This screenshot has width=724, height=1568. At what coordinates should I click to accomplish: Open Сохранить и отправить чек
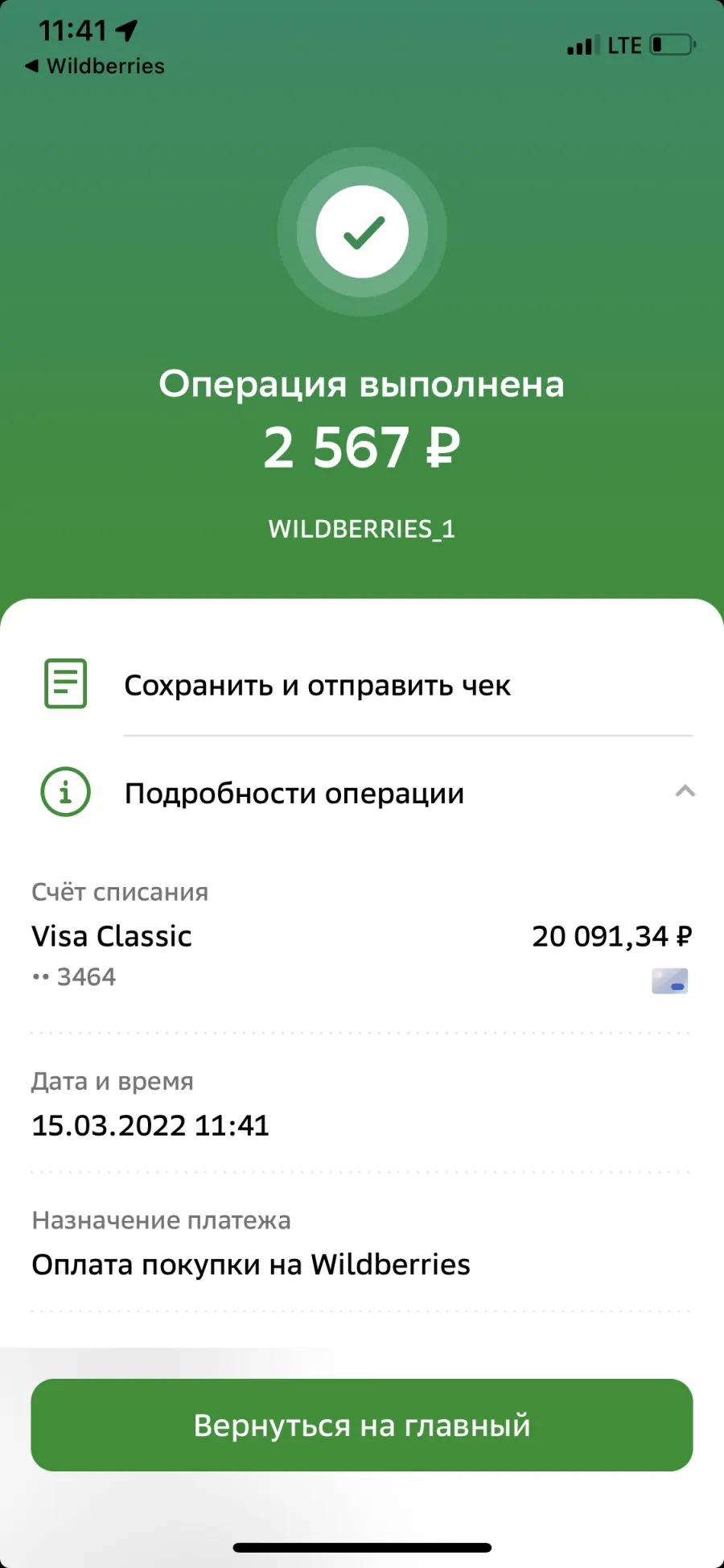click(x=362, y=685)
